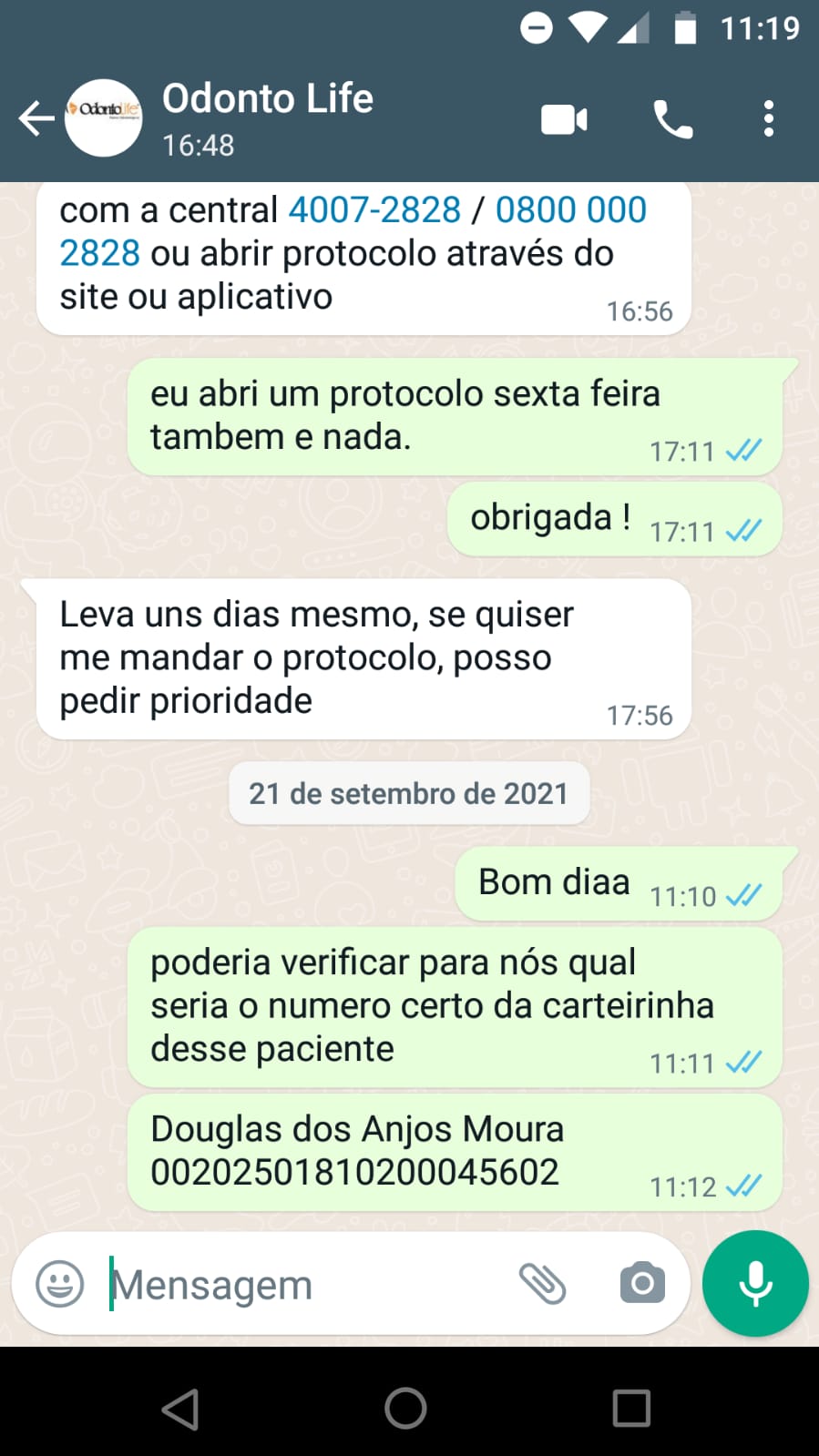Open the recent apps view
The height and width of the screenshot is (1456, 819).
[x=631, y=1408]
